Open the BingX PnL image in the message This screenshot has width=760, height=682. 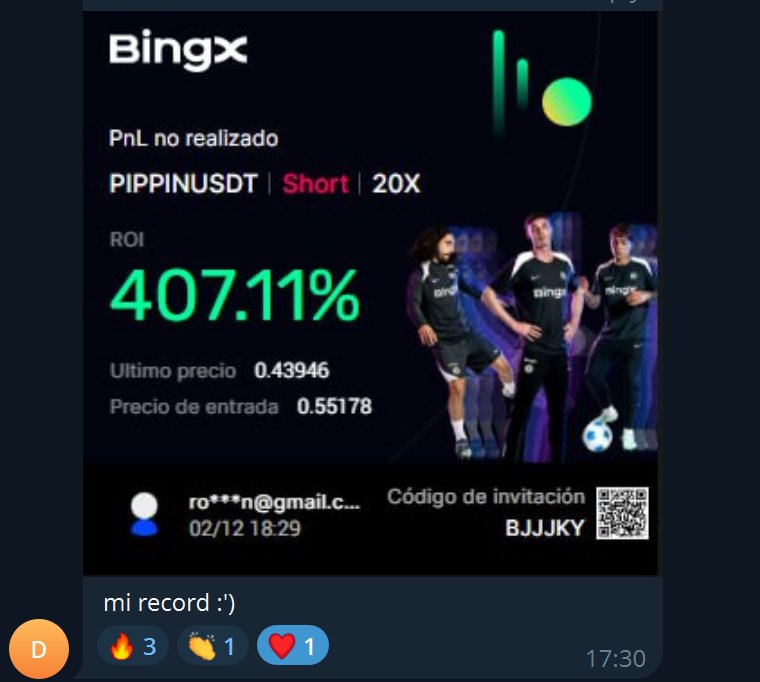(370, 290)
